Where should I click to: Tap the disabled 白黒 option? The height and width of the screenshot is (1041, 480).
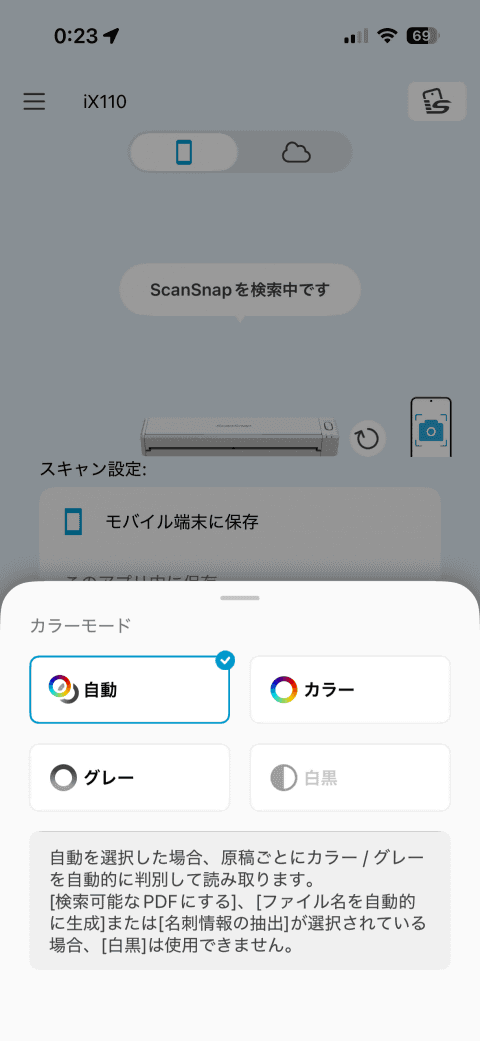(350, 777)
